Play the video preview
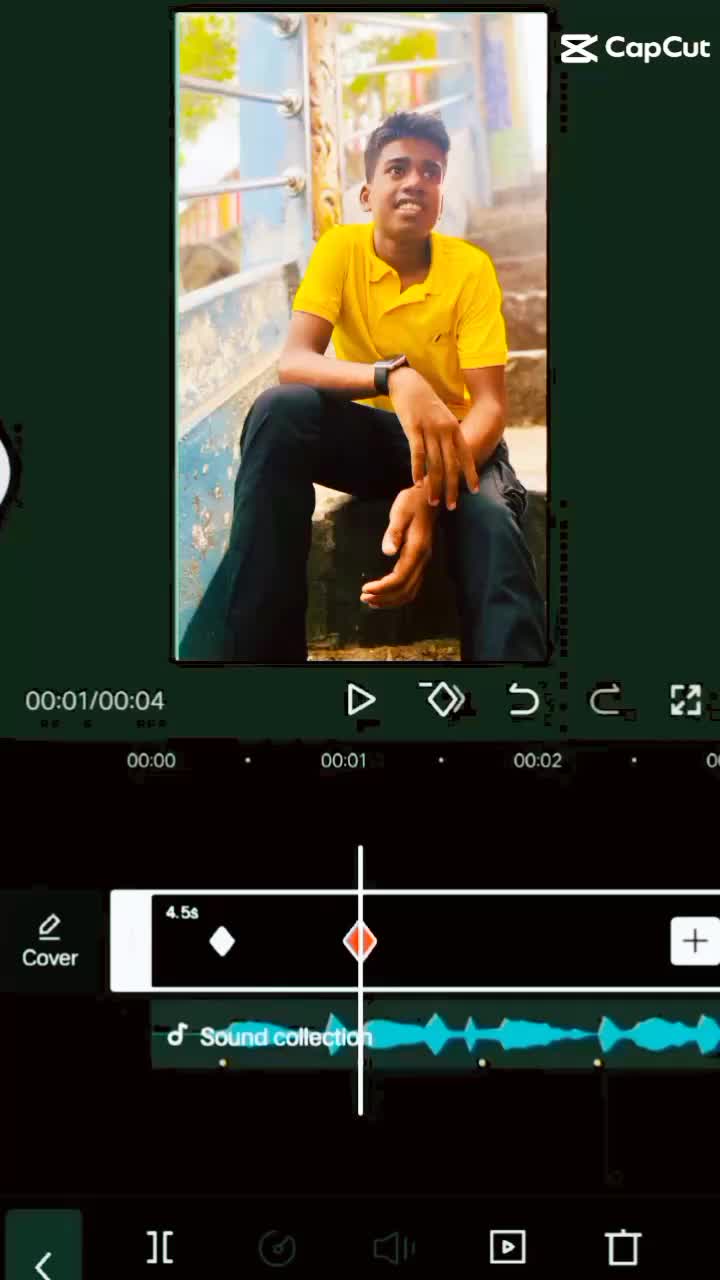Screen dimensions: 720x1280 (x=359, y=700)
